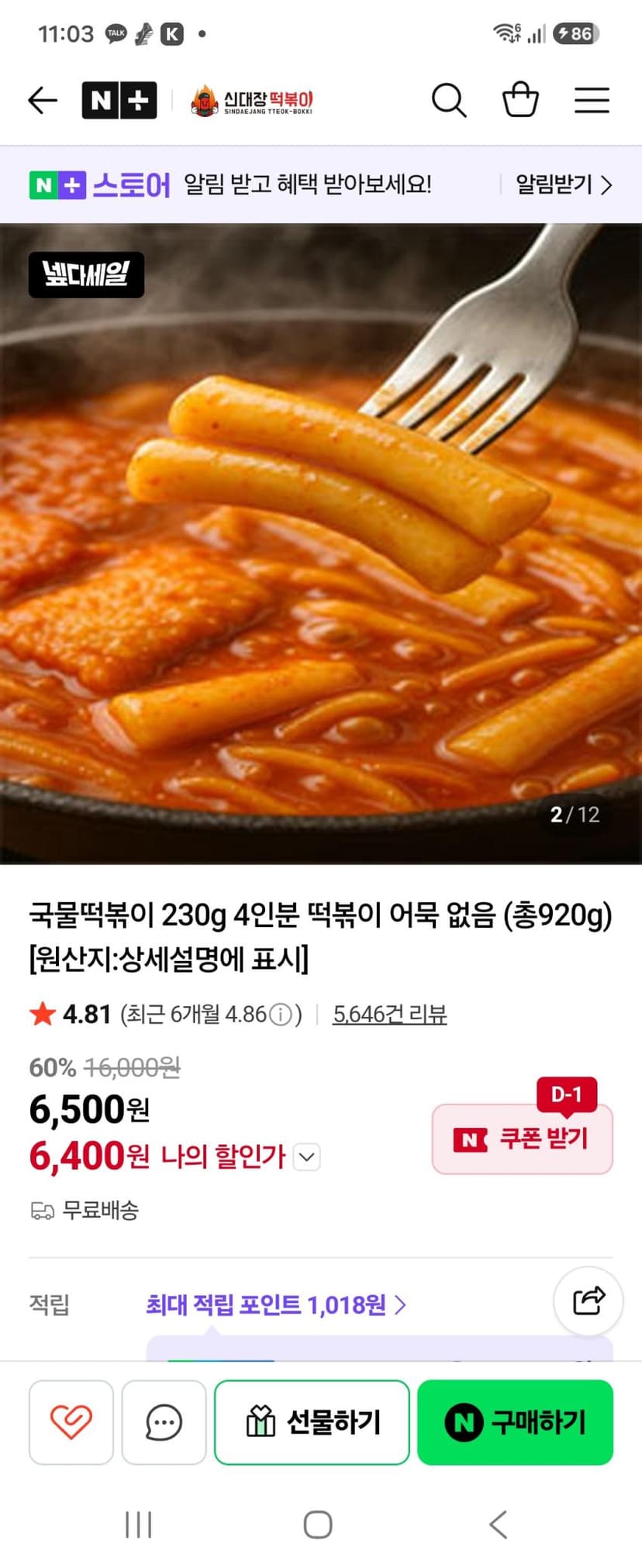Tap 선물하기 to send as gift
Screen dimensions: 642x1568
pyautogui.click(x=312, y=1422)
